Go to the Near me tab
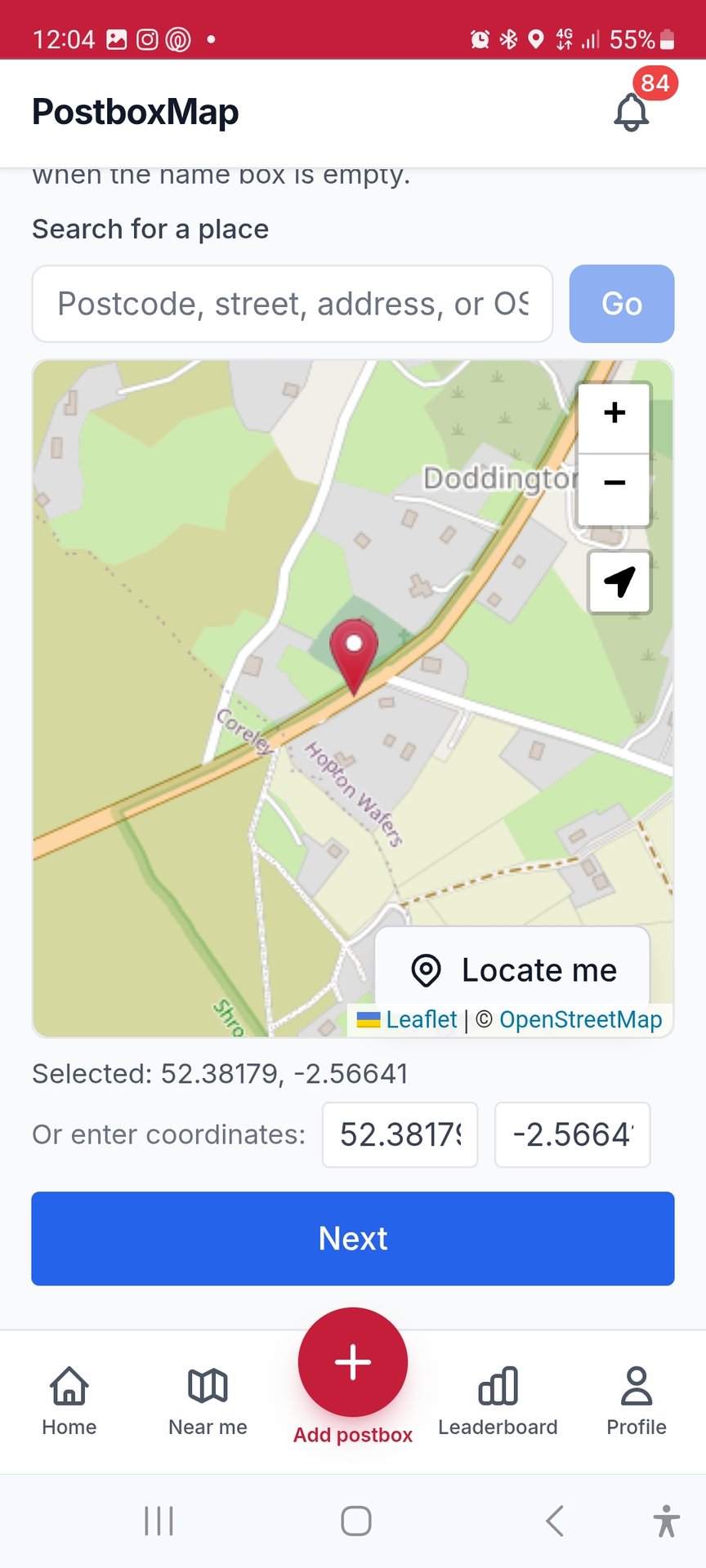This screenshot has width=706, height=1568. tap(208, 1400)
